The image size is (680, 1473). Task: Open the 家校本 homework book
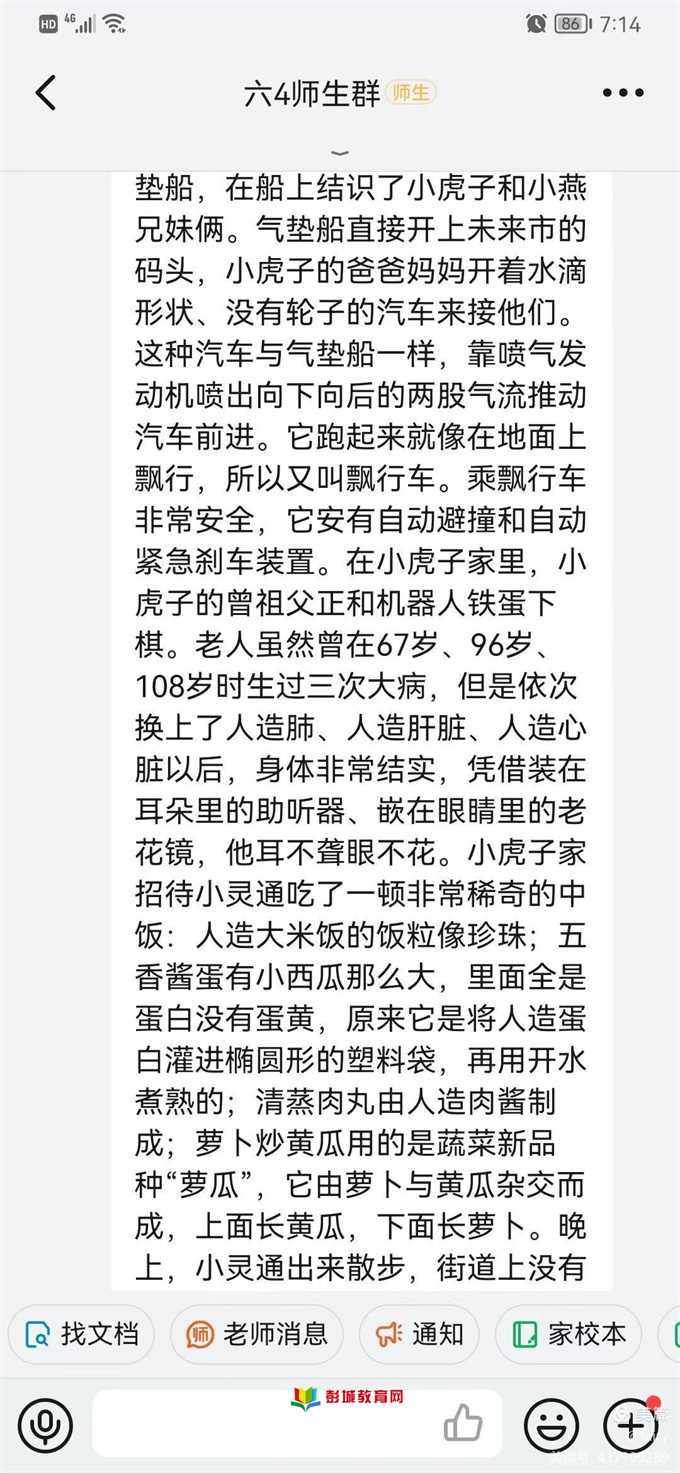568,1334
